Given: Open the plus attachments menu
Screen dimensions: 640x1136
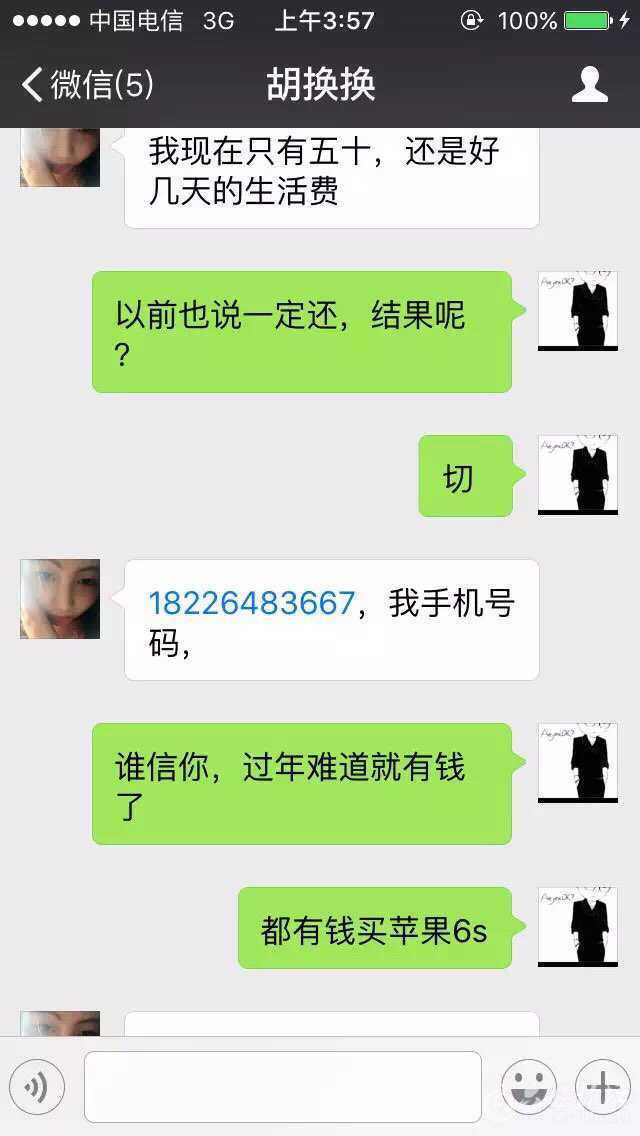Looking at the screenshot, I should 602,1087.
